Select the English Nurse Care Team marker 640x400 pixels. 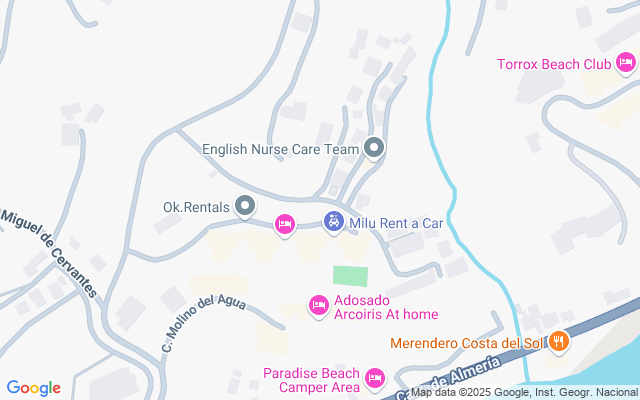click(x=375, y=149)
